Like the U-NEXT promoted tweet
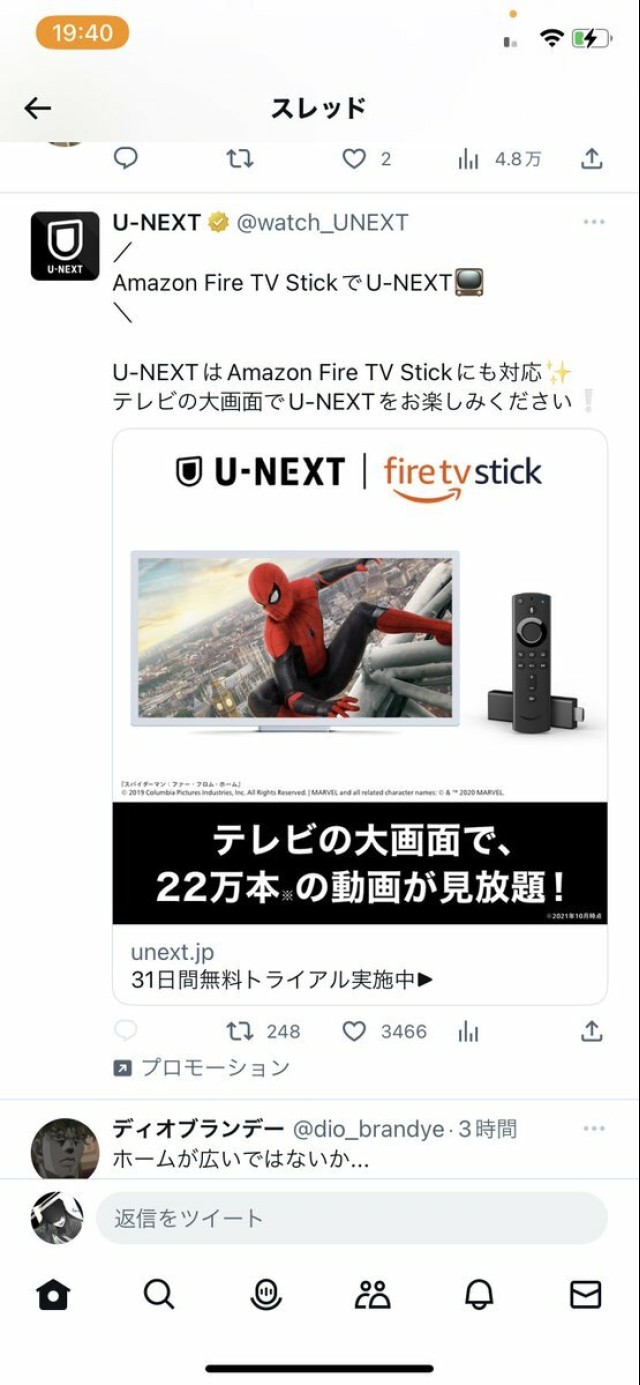Viewport: 640px width, 1385px height. pyautogui.click(x=355, y=1031)
